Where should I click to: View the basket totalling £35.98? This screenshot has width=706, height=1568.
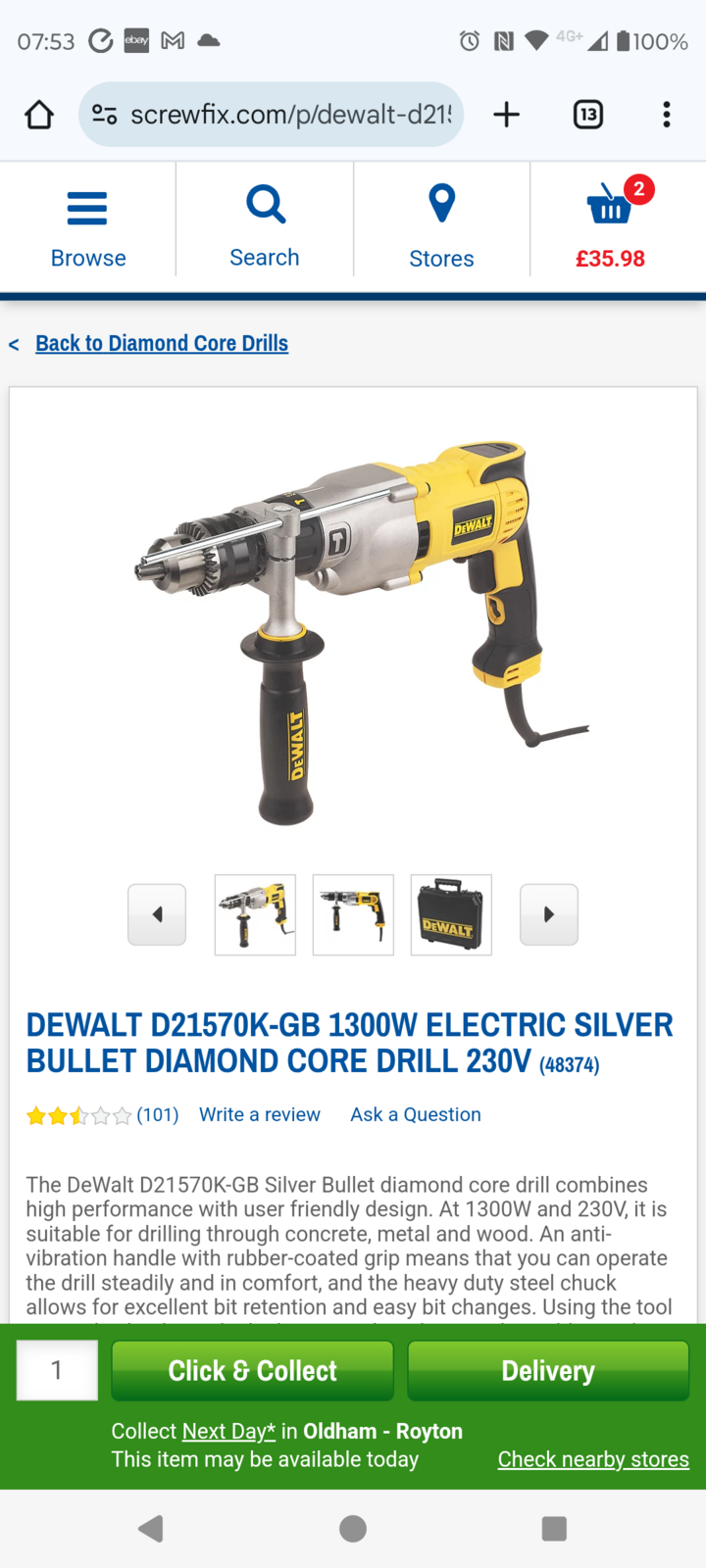[x=610, y=229]
